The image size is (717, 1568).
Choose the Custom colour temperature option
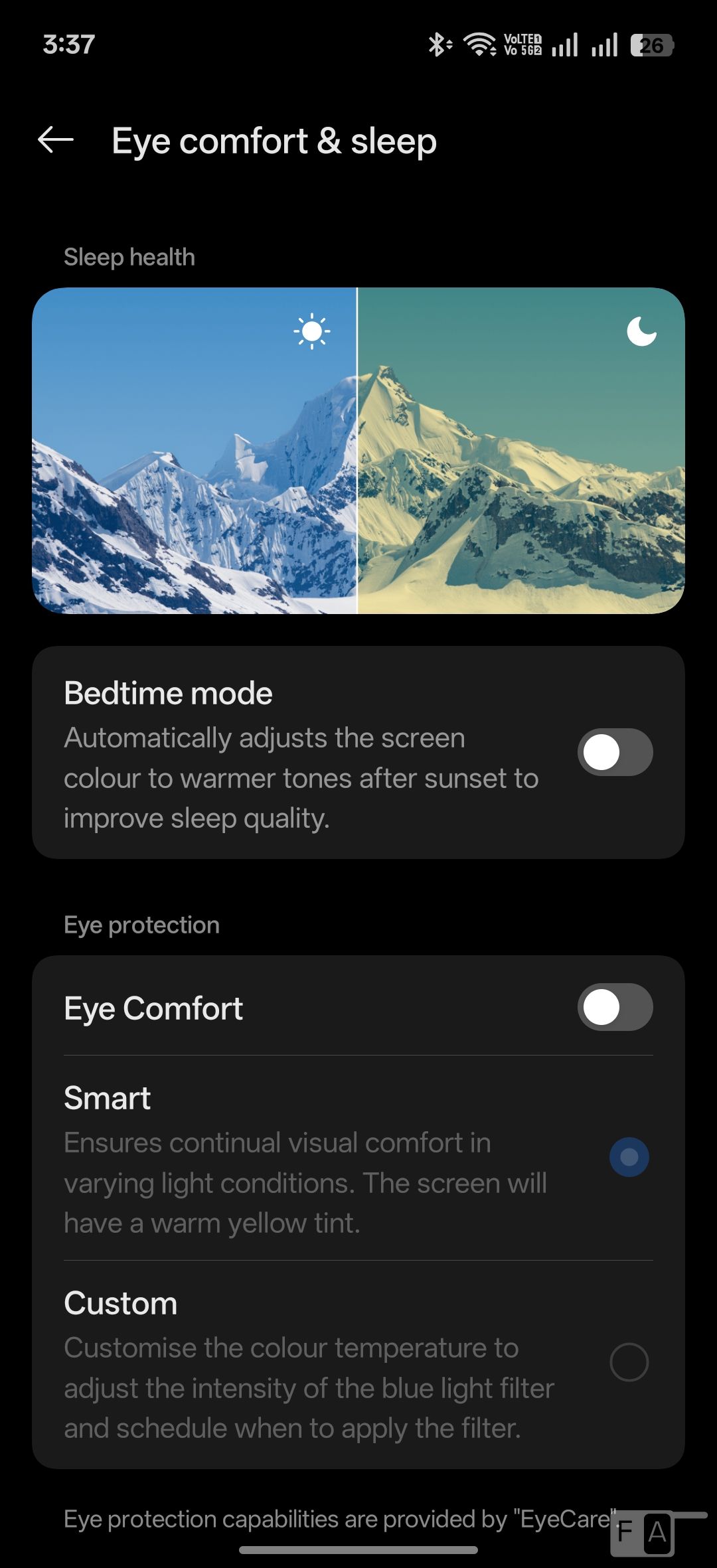coord(629,1362)
